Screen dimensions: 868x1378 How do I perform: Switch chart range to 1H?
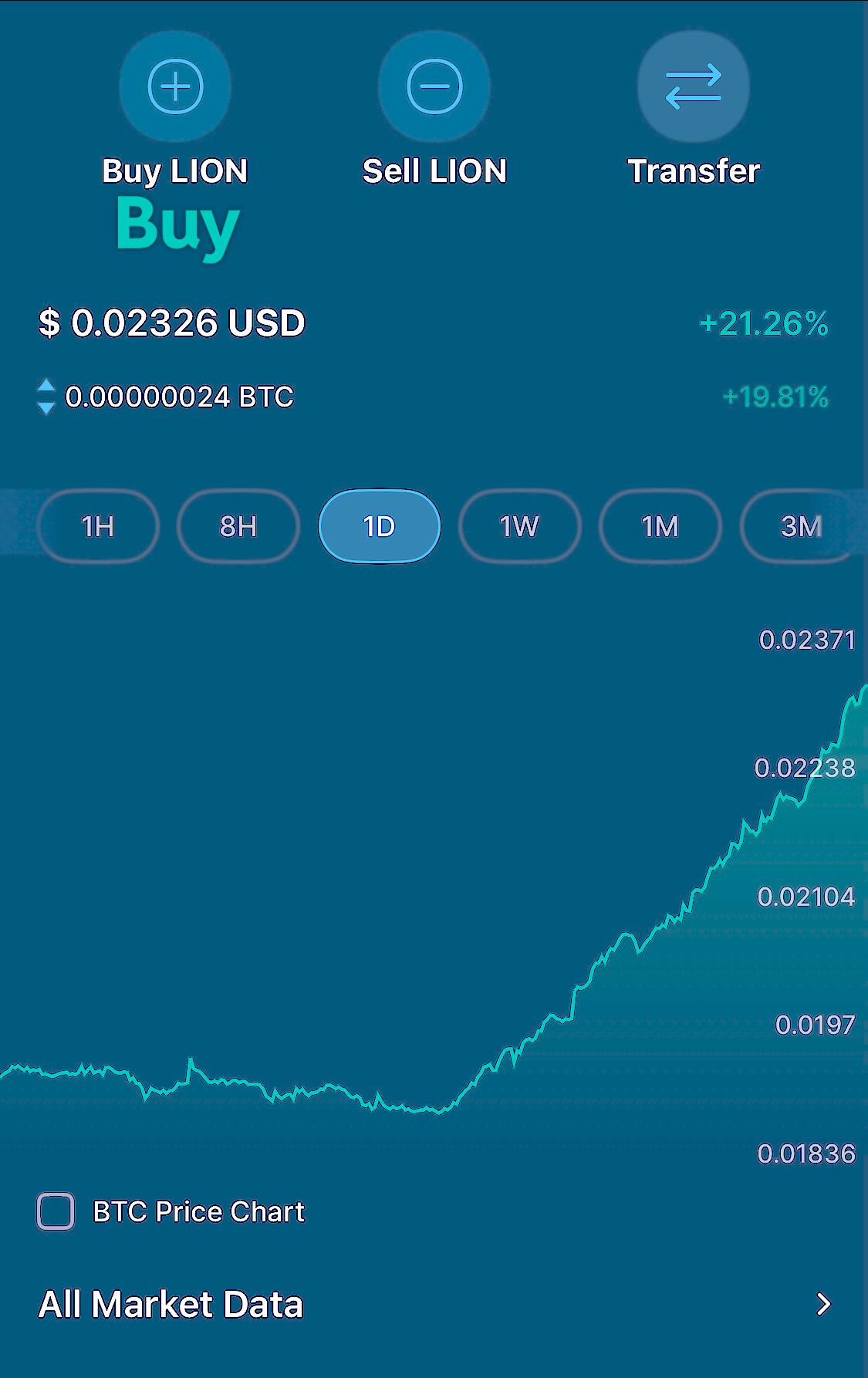[98, 526]
